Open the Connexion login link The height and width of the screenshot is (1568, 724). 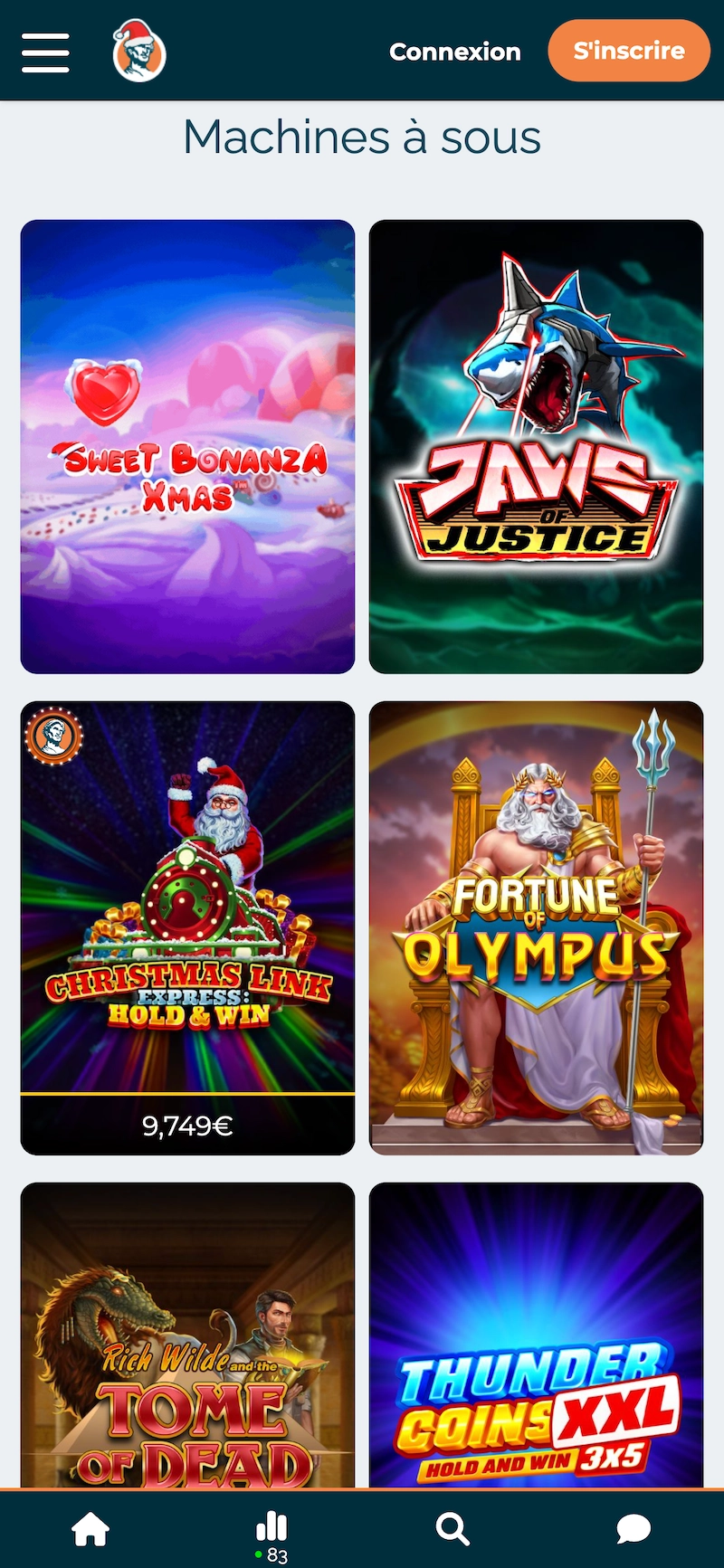455,52
